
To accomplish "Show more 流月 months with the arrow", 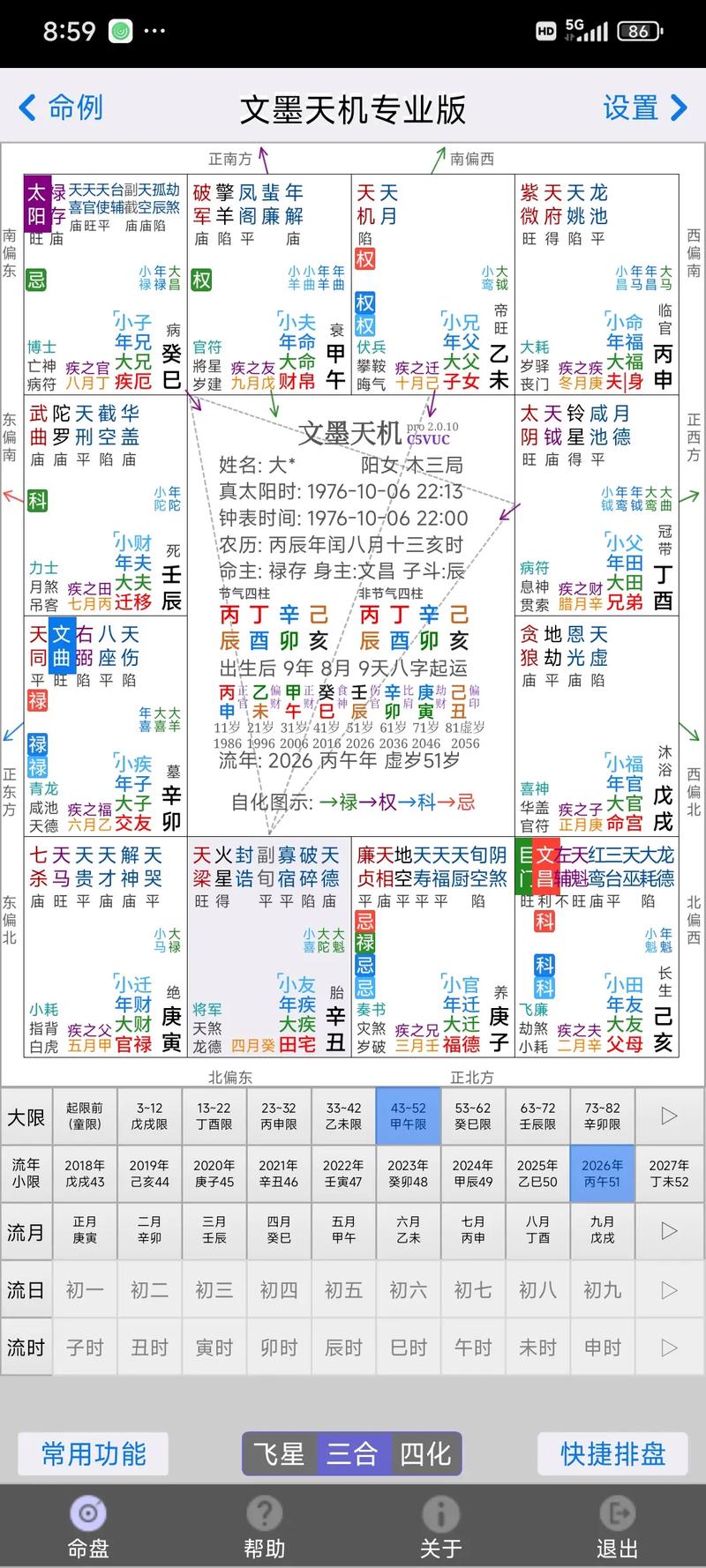I will pos(669,1230).
